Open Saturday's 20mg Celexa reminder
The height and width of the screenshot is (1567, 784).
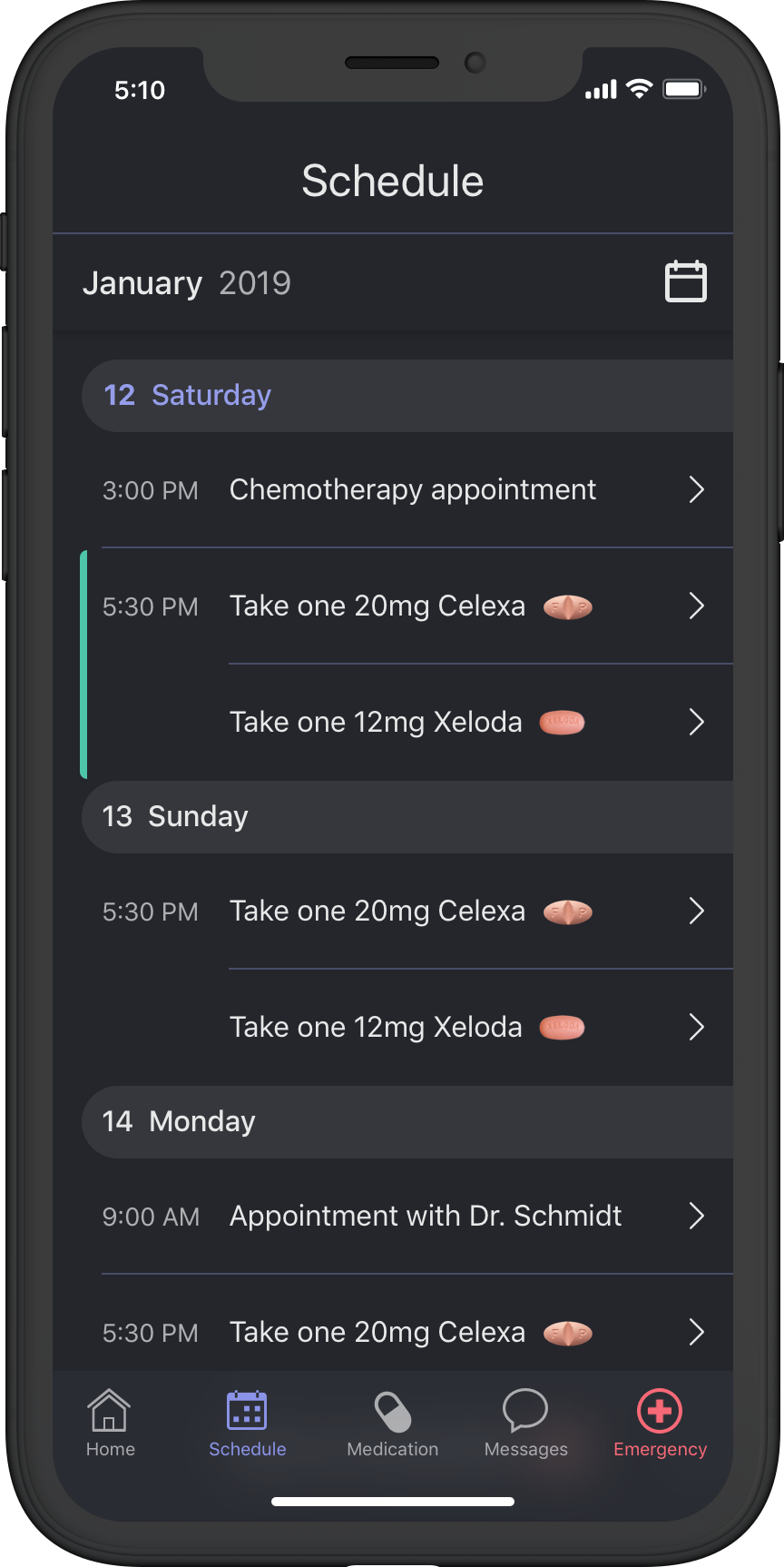408,606
